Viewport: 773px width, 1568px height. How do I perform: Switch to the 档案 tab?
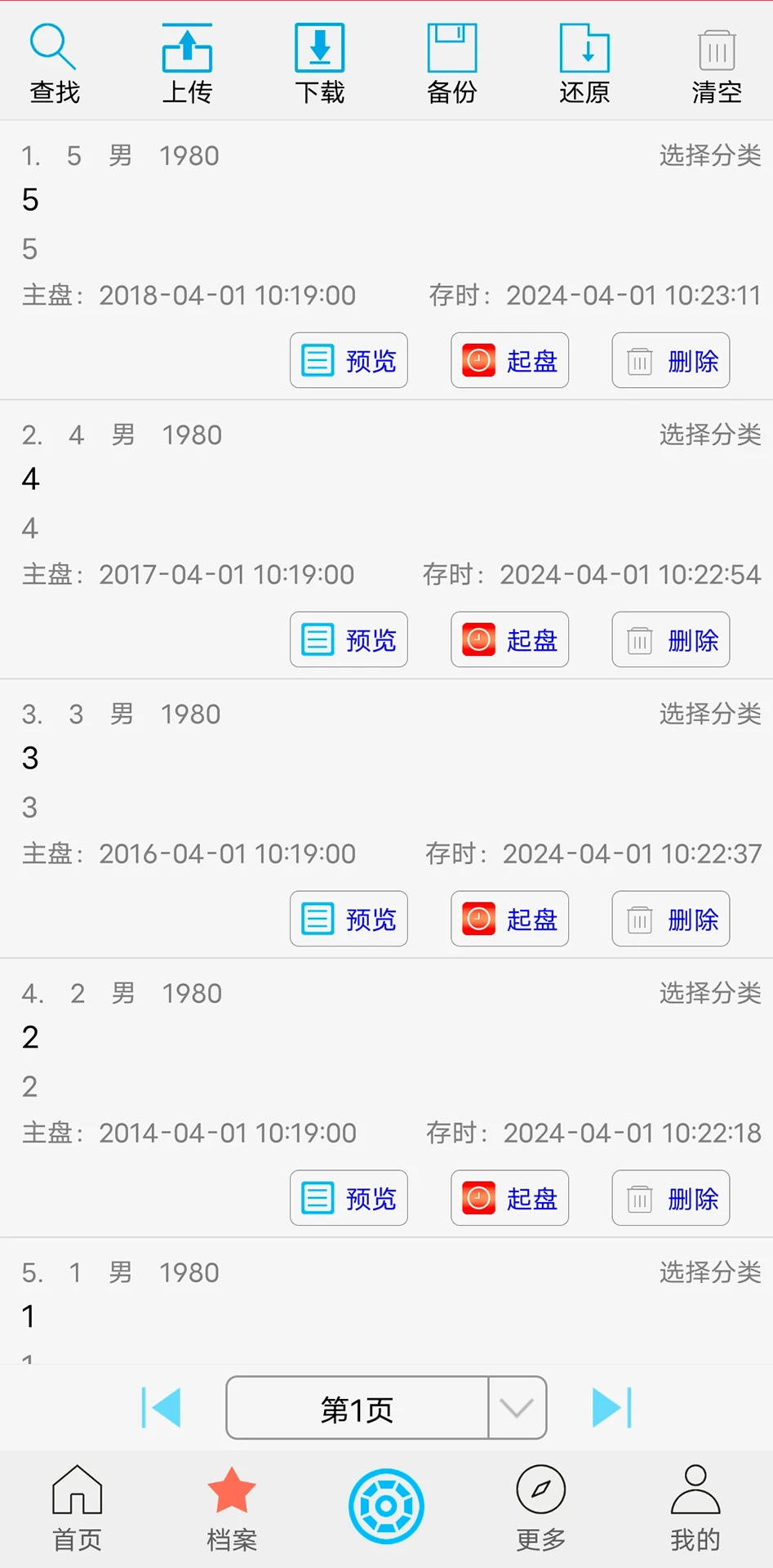point(231,1507)
